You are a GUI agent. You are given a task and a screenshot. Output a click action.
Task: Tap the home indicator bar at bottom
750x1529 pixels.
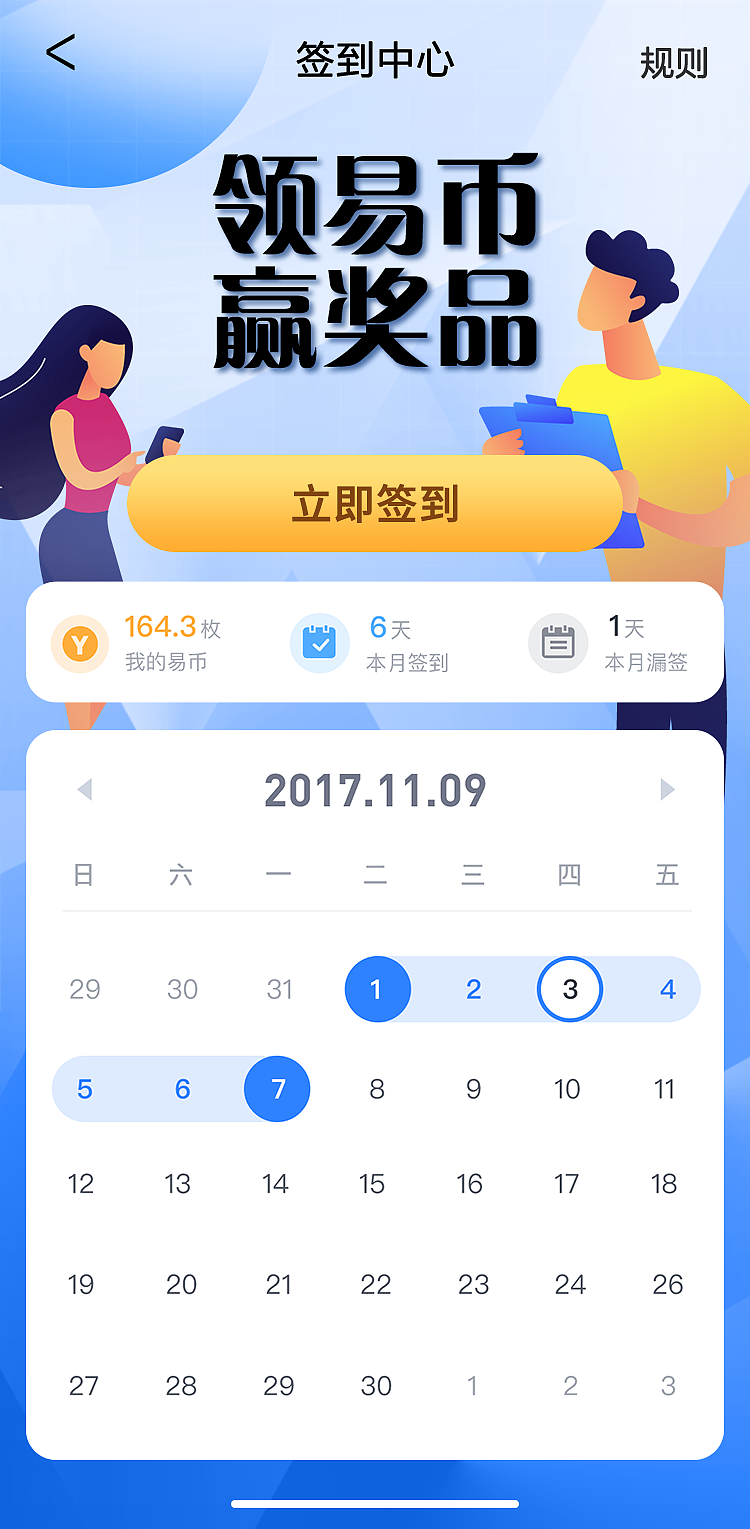pos(375,1505)
